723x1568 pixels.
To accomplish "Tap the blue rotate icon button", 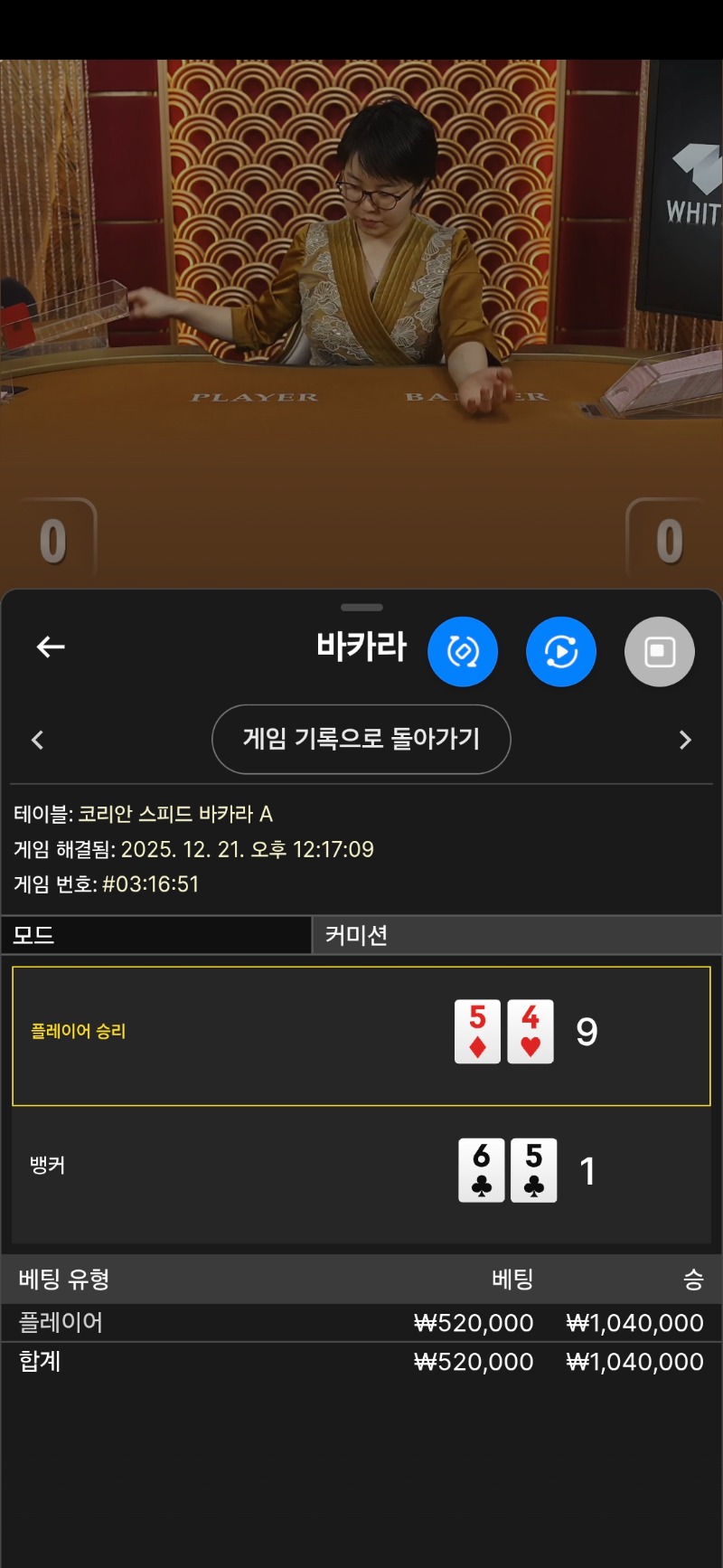I will 463,652.
